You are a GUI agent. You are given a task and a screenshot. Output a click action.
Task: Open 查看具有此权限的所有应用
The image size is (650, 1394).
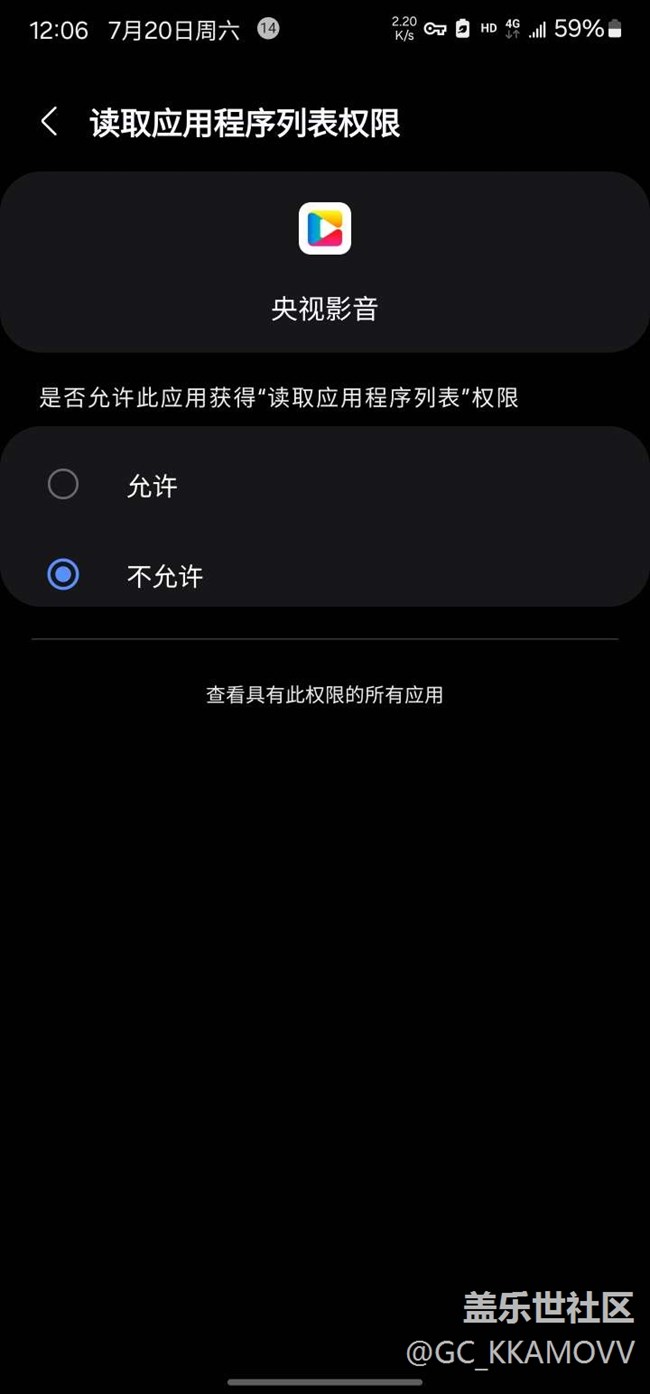click(324, 694)
